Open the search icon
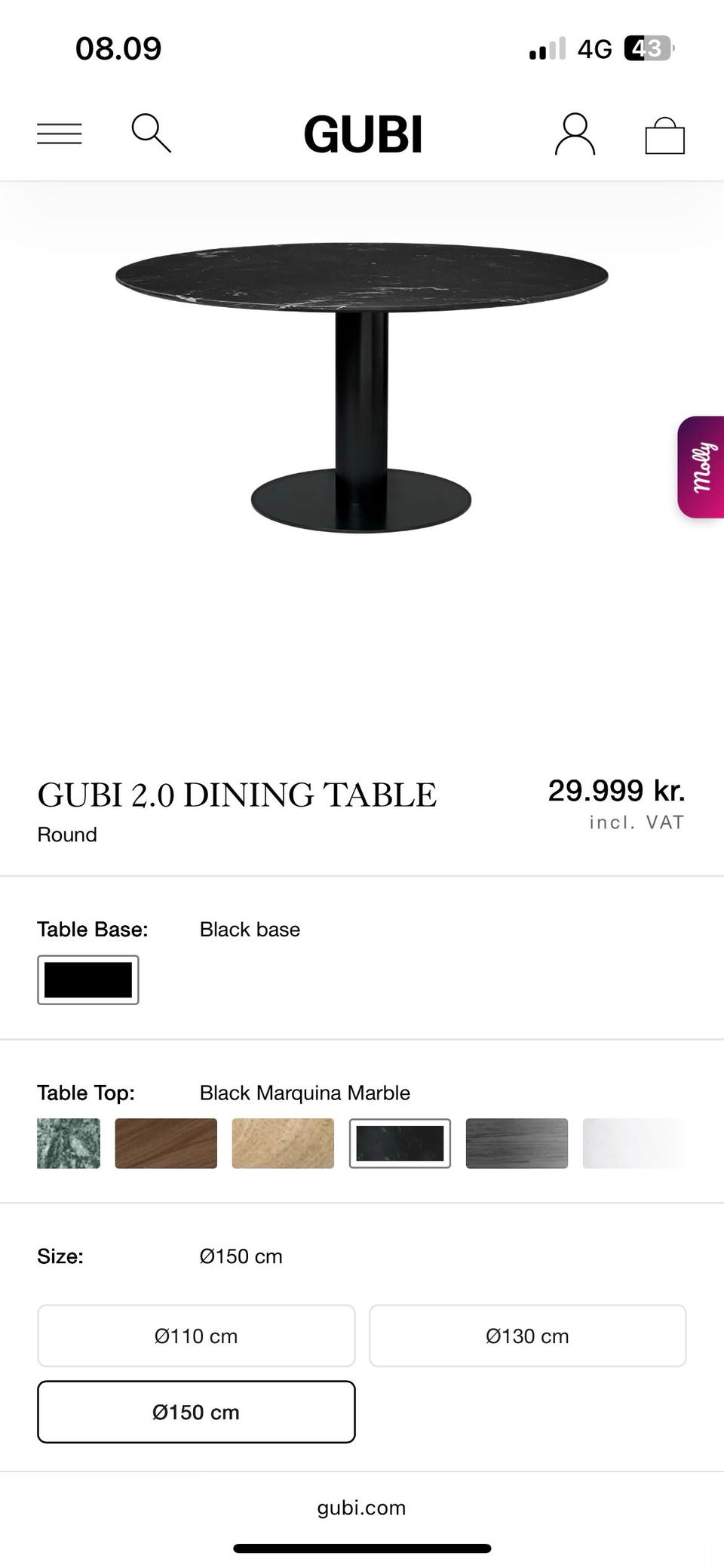724x1568 pixels. coord(151,134)
